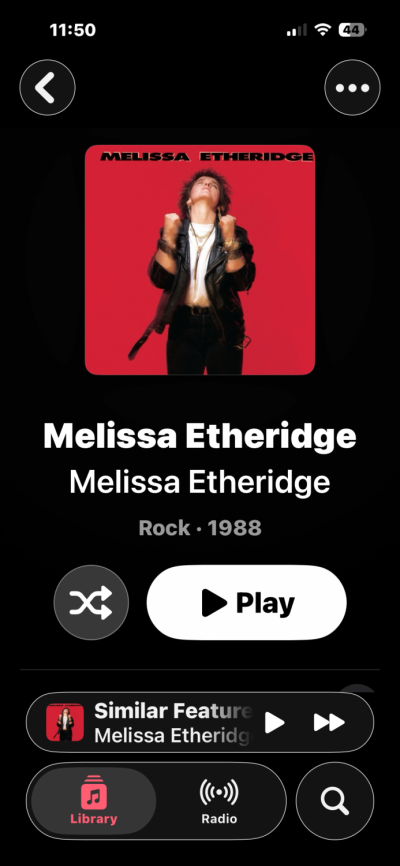Open the Melissa Etheridge artist link

point(200,482)
